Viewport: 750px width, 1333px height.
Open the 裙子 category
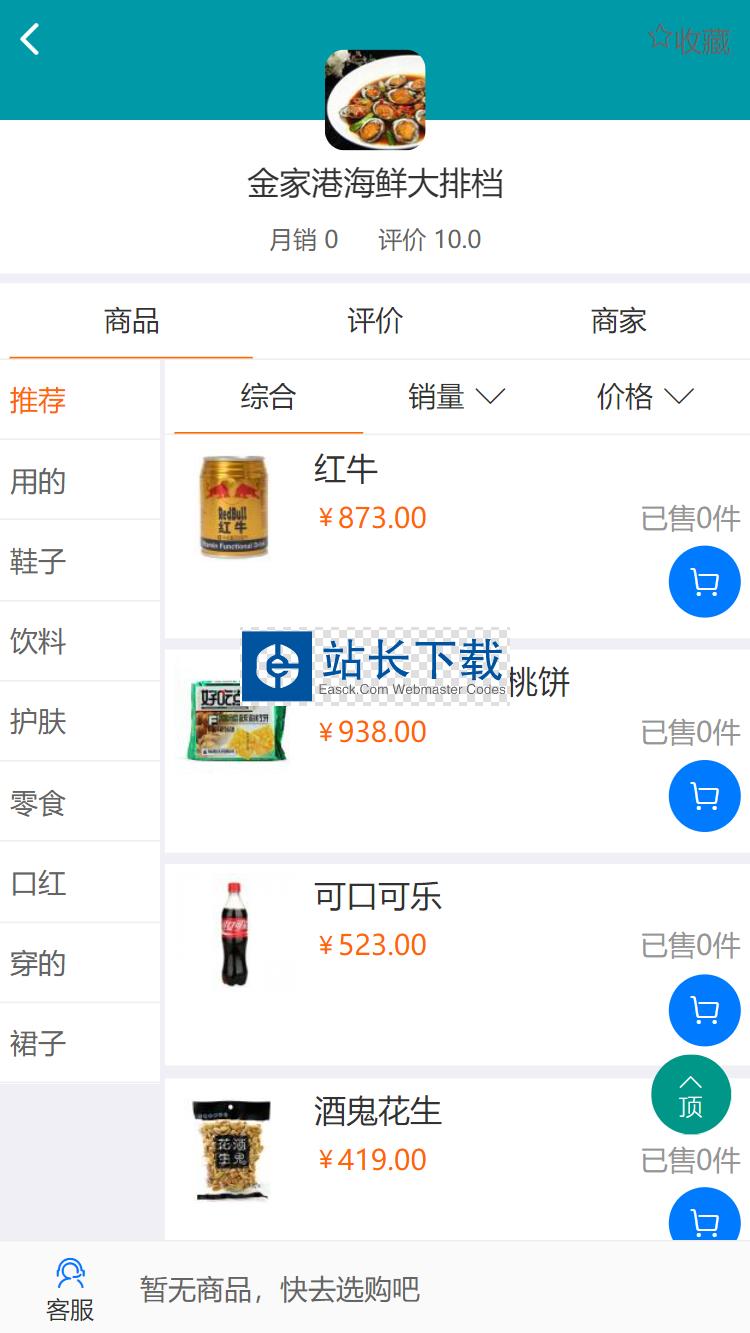(38, 1043)
